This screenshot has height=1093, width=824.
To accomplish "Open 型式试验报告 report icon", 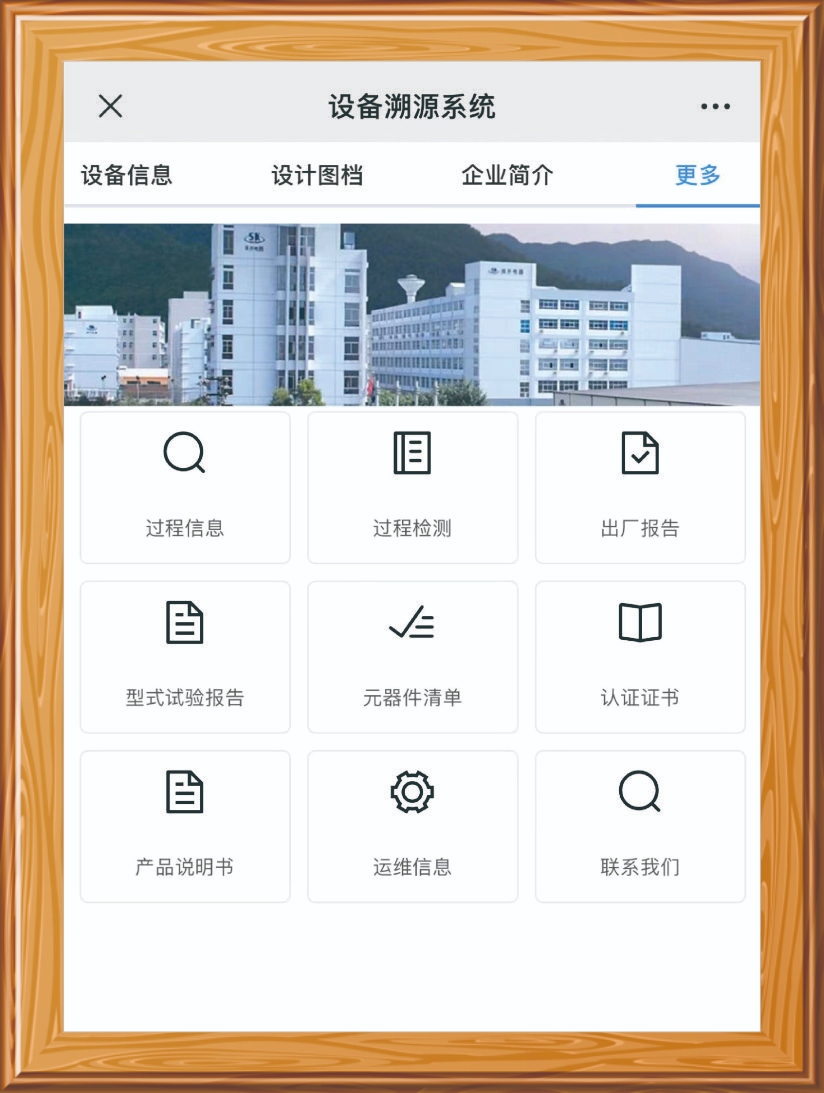I will point(185,622).
